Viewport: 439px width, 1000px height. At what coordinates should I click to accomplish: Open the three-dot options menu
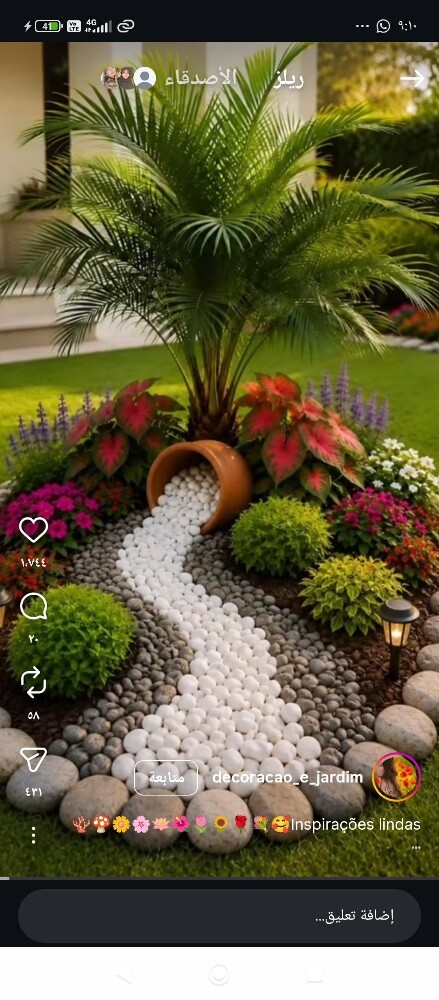pos(33,835)
